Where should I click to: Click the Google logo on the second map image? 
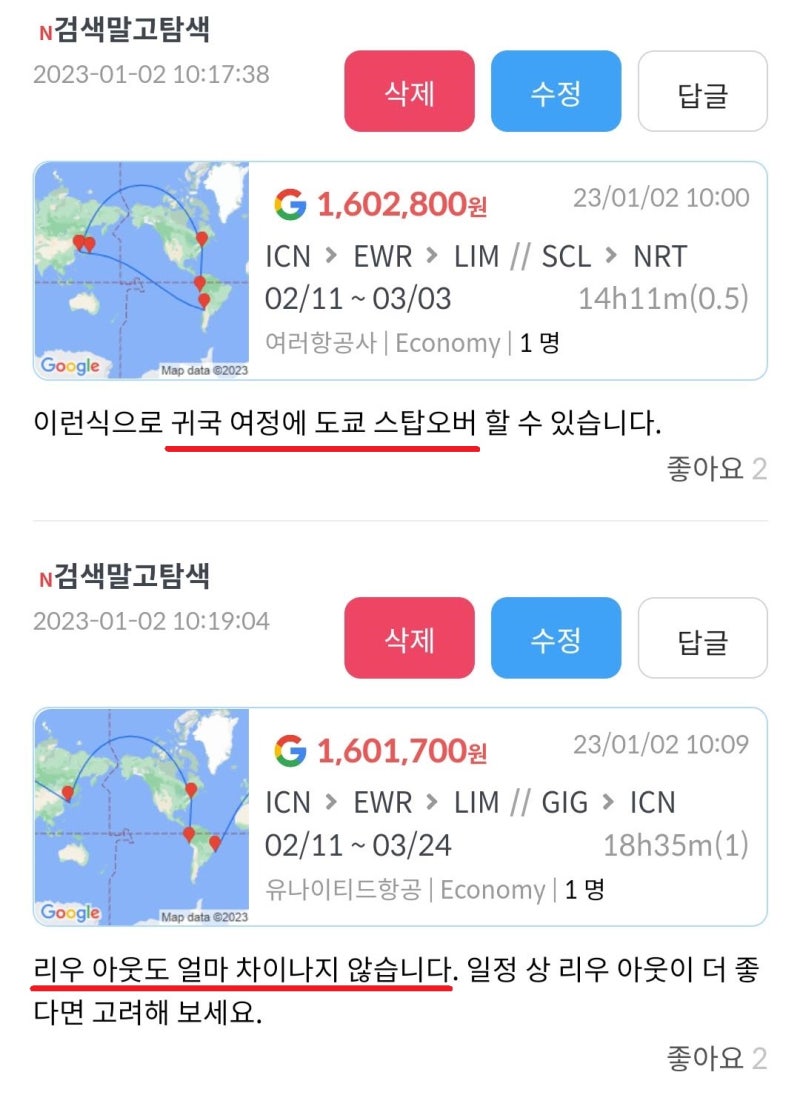[68, 913]
